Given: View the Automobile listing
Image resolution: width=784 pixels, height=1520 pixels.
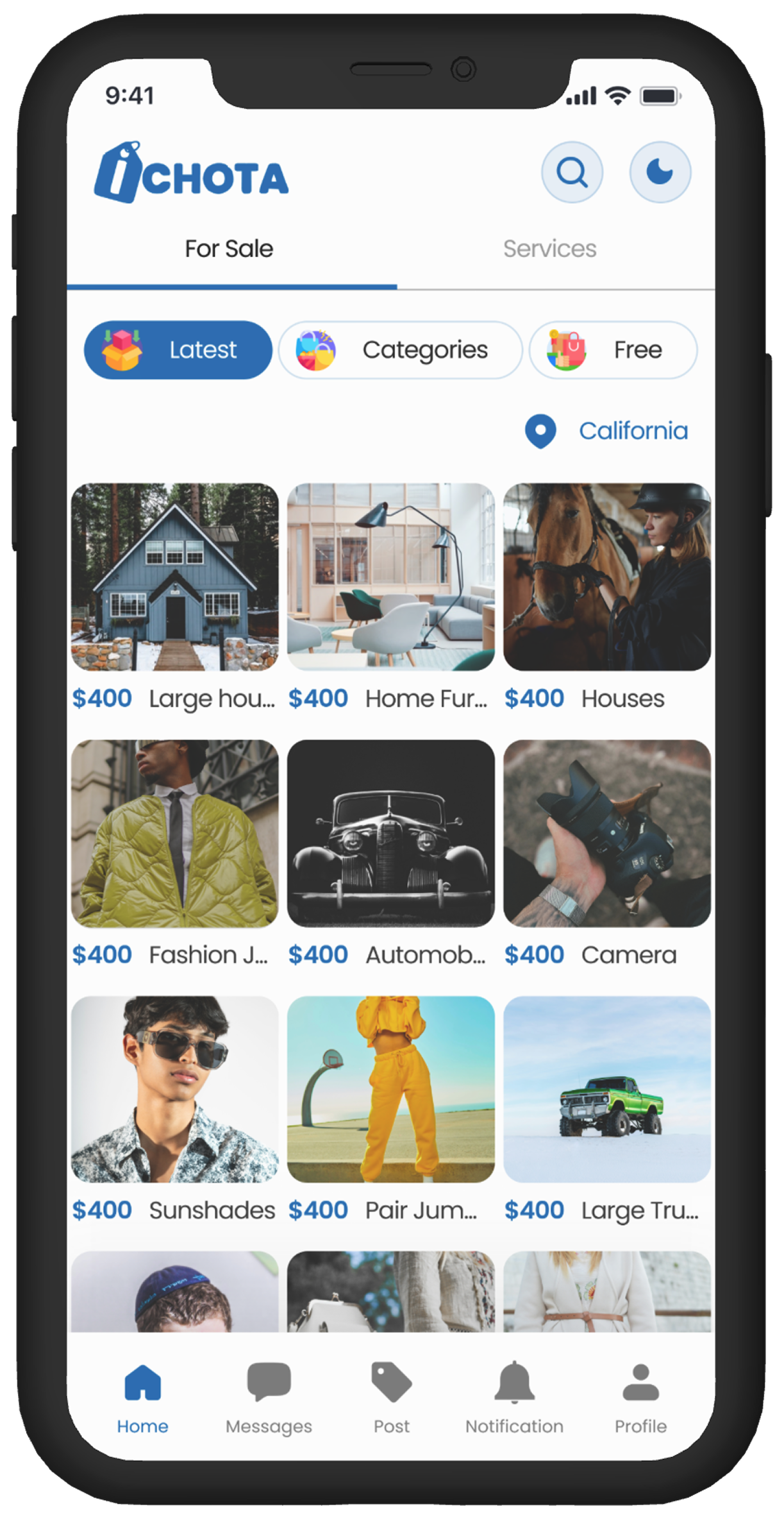Looking at the screenshot, I should (x=391, y=833).
